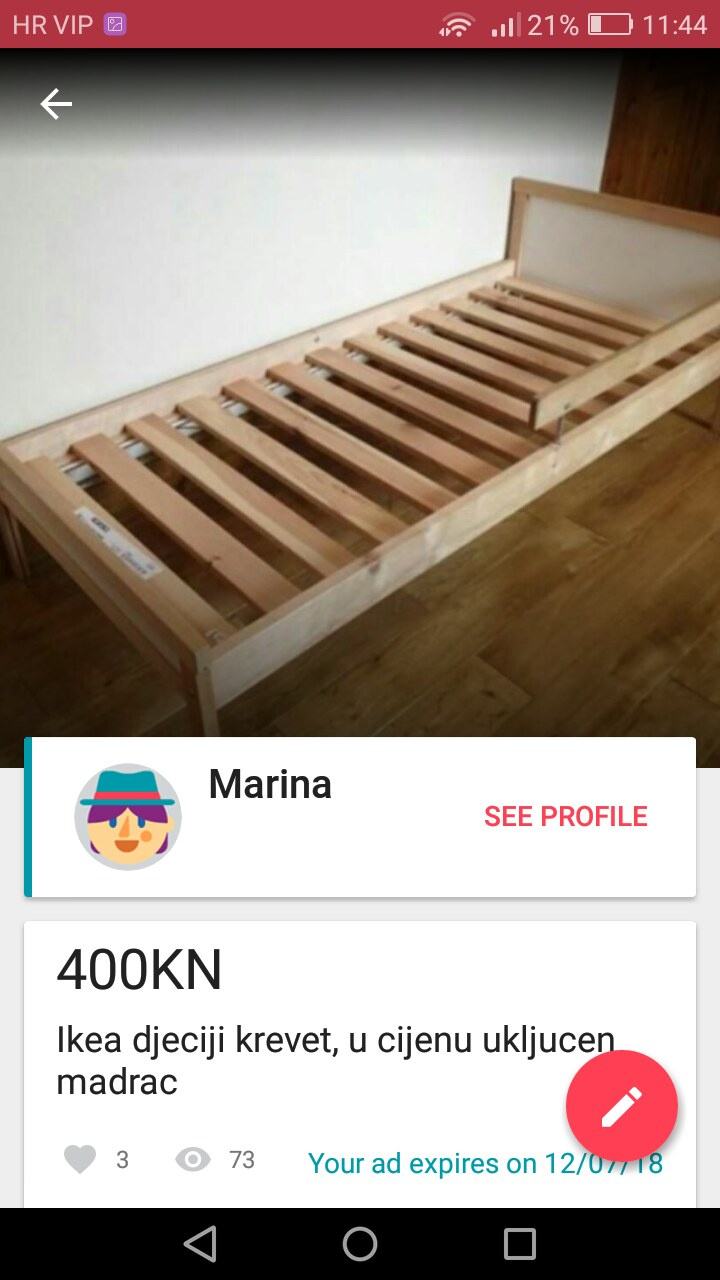The width and height of the screenshot is (720, 1280).
Task: Tap the heart to favorite the Ikea bed ad
Action: click(81, 1160)
